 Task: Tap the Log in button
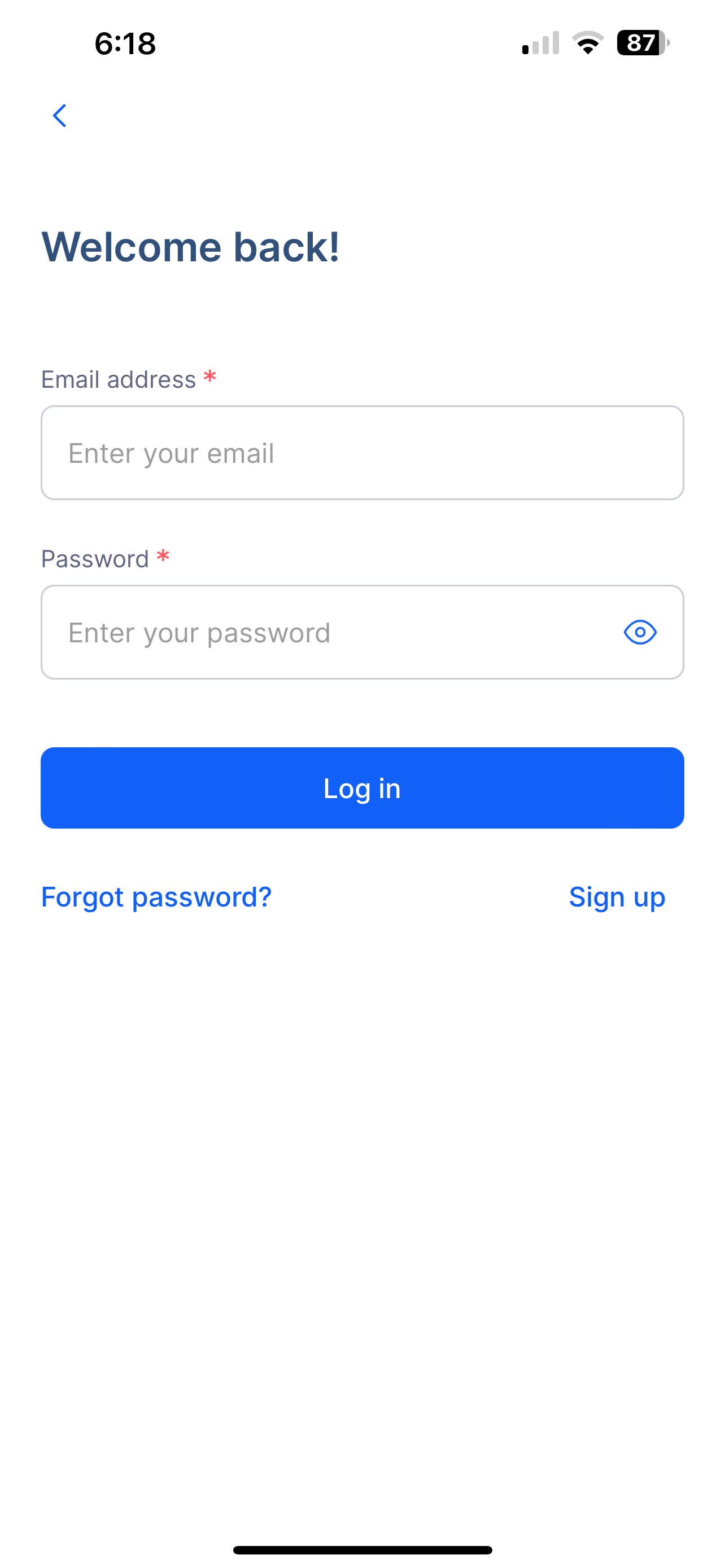click(x=362, y=789)
